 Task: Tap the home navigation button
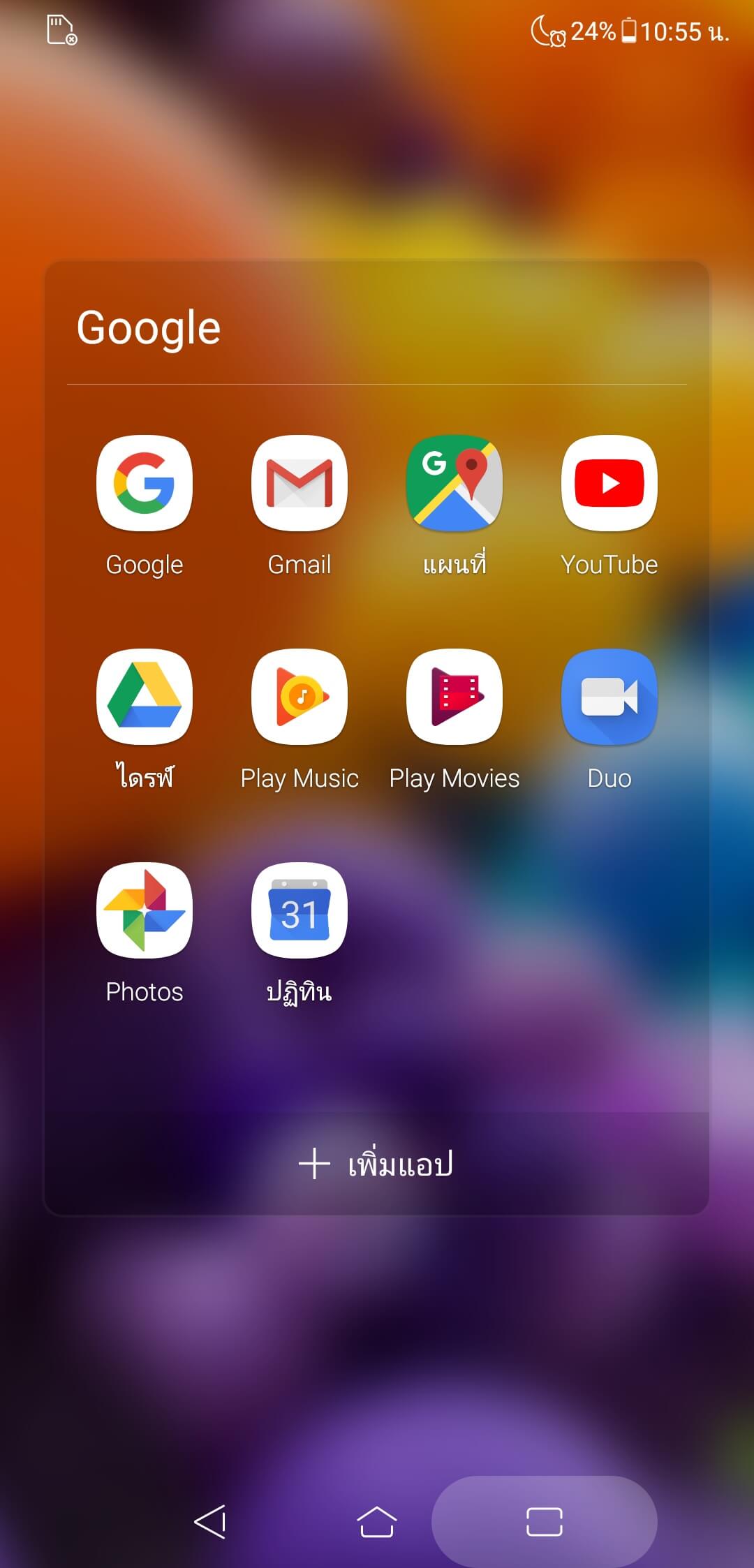coord(377,1521)
